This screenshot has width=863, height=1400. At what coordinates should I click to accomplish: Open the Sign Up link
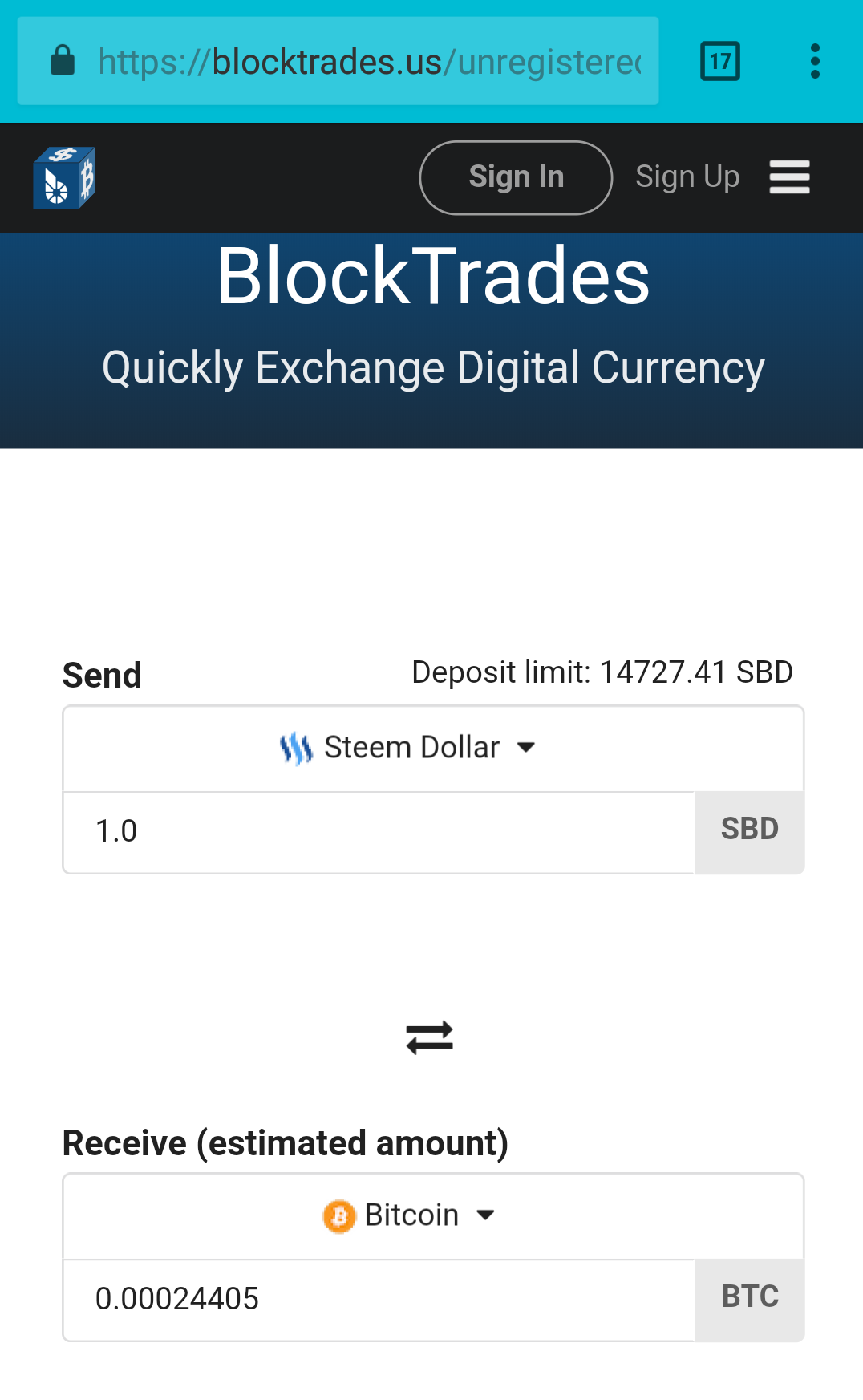point(687,177)
